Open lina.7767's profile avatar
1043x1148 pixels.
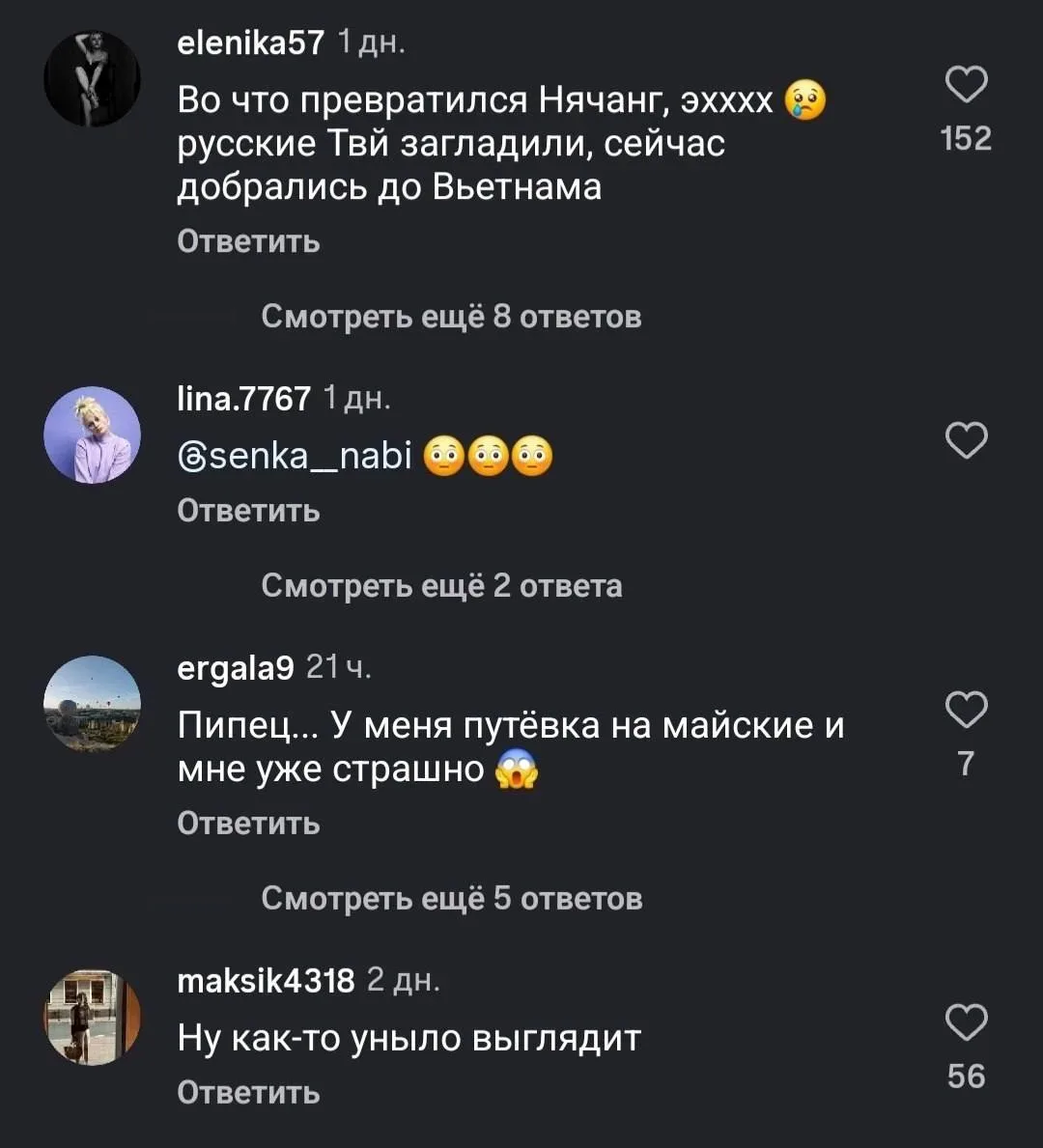pos(93,434)
